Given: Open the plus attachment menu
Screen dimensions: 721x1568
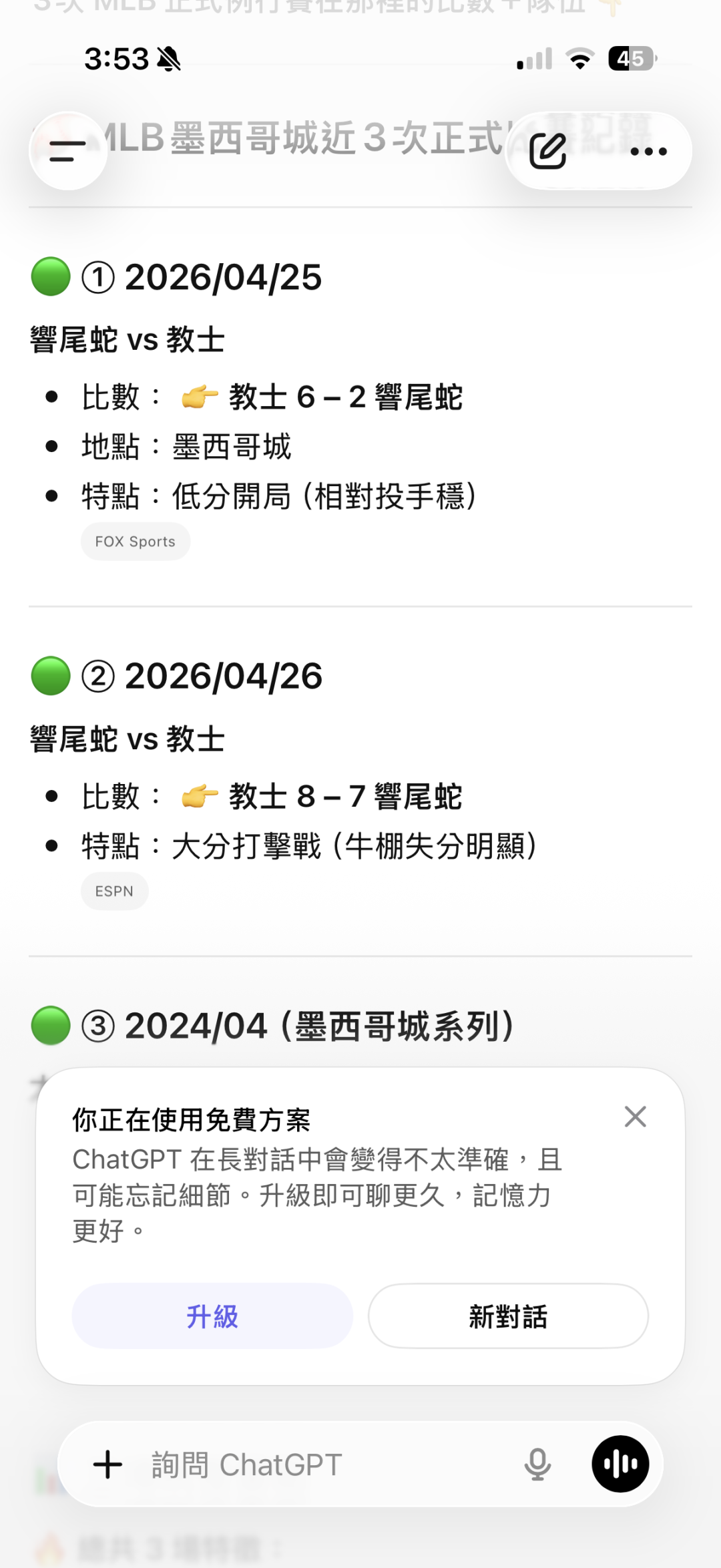Looking at the screenshot, I should click(107, 1464).
